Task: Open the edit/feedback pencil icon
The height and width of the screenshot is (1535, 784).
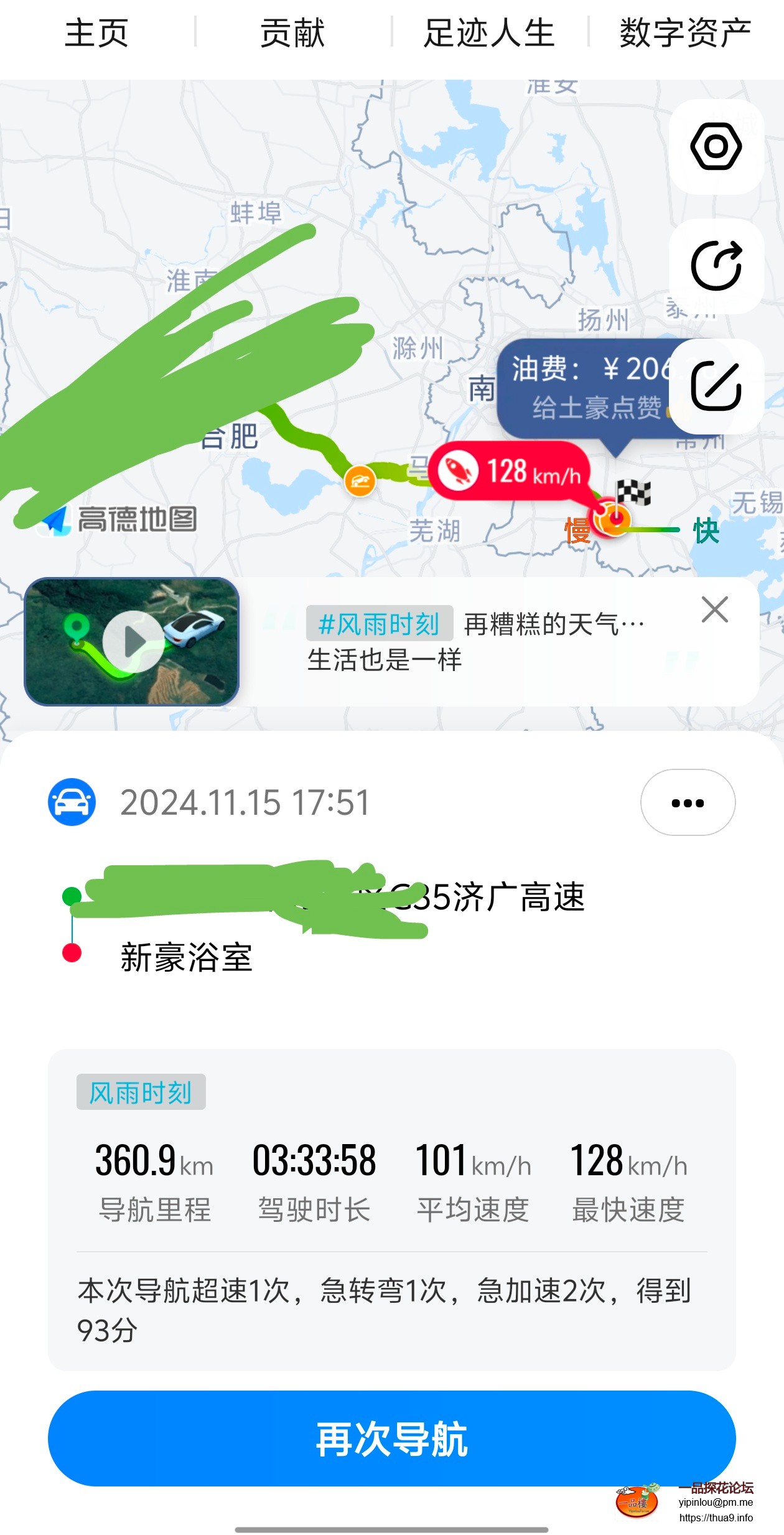Action: click(x=715, y=386)
